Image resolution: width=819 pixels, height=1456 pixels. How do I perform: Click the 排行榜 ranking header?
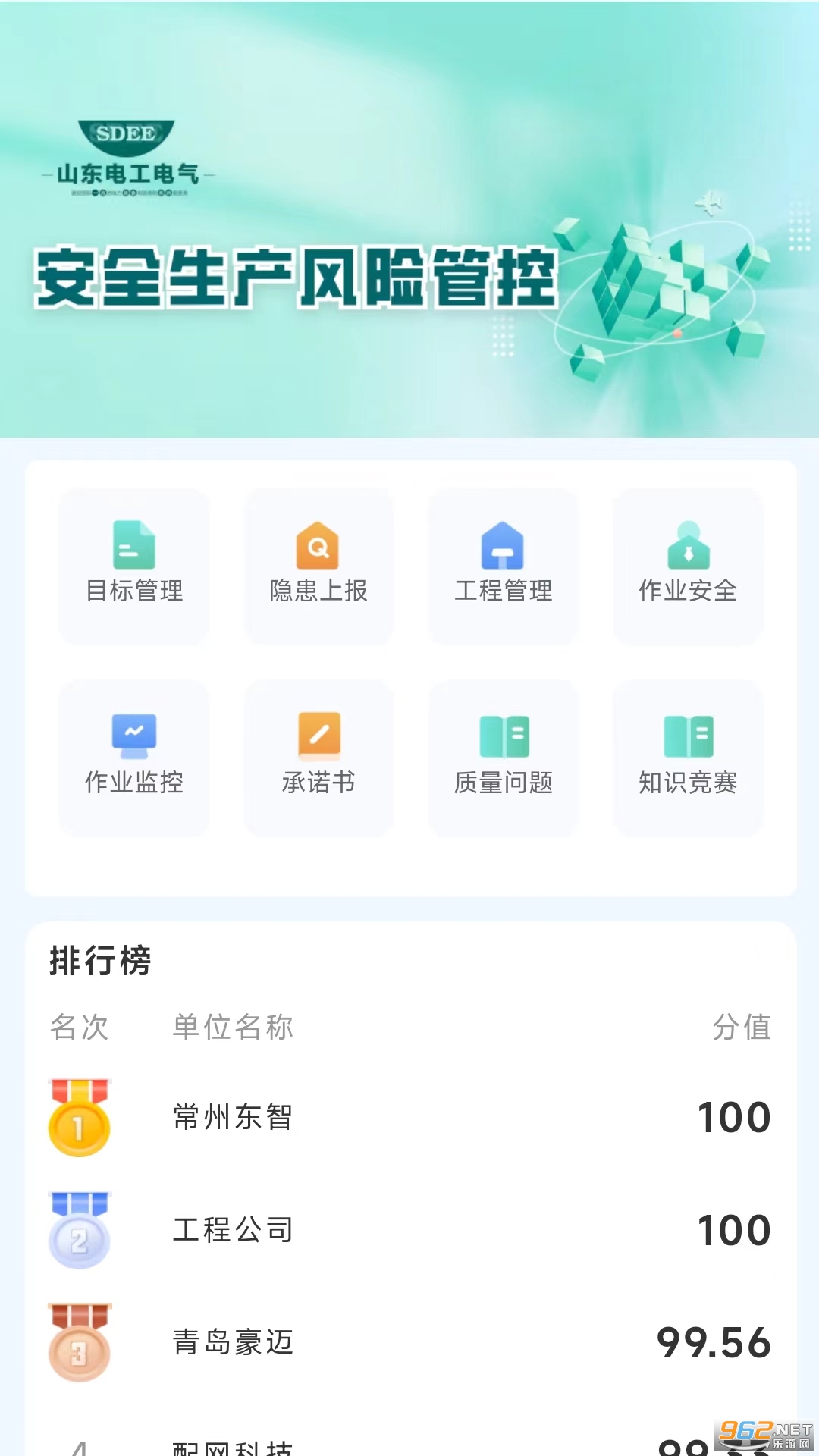(x=101, y=962)
